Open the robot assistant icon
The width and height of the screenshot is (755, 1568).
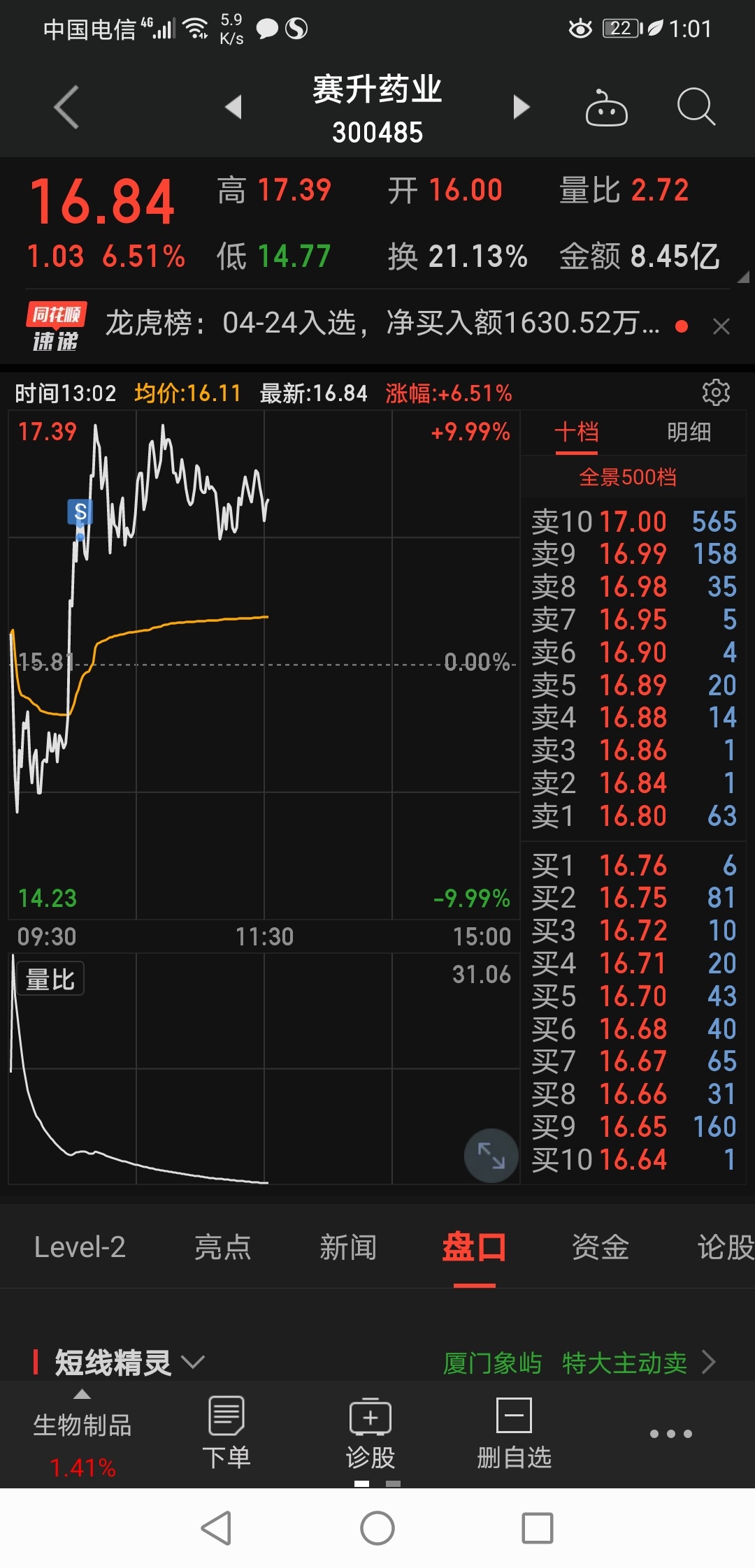[x=606, y=108]
